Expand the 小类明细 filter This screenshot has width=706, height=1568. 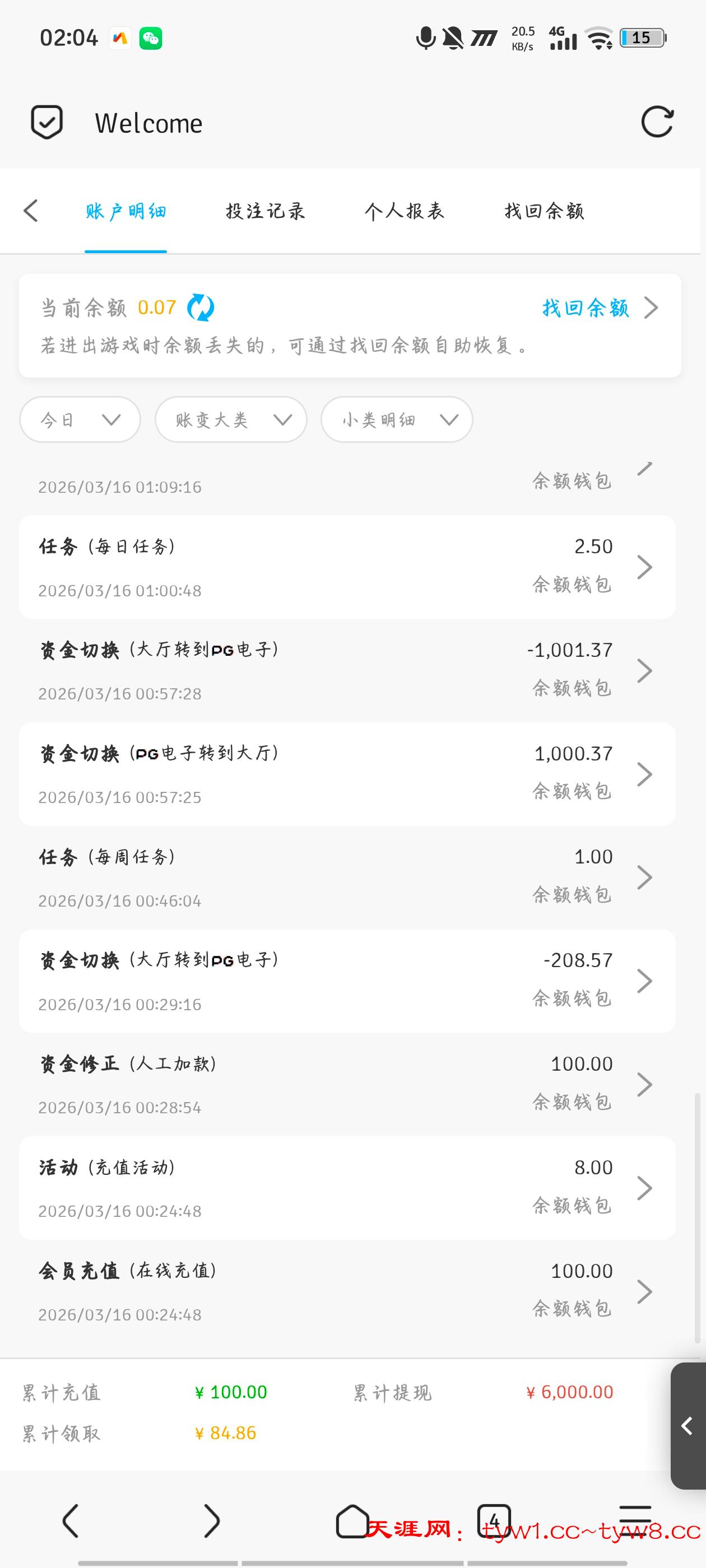(397, 419)
